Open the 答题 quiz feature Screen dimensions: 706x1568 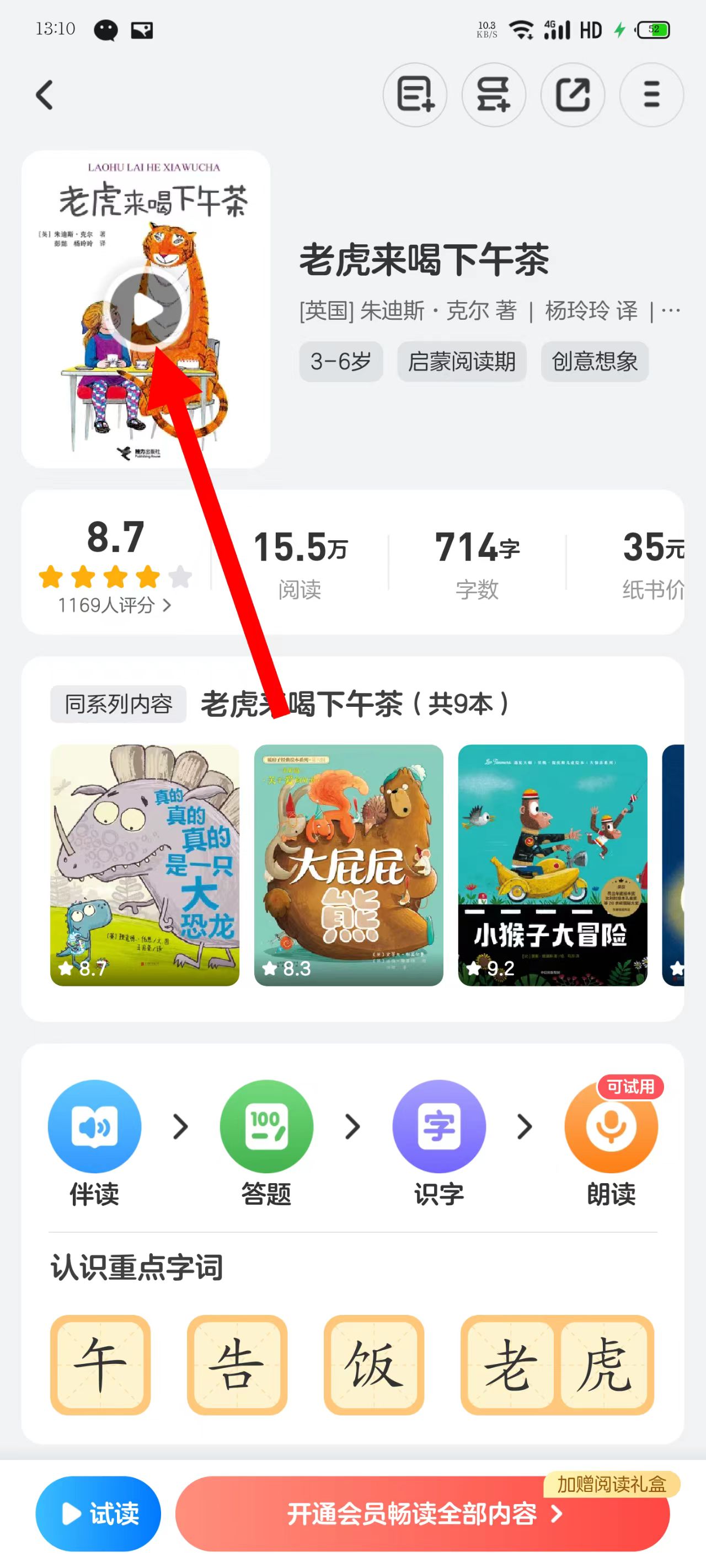point(266,1141)
